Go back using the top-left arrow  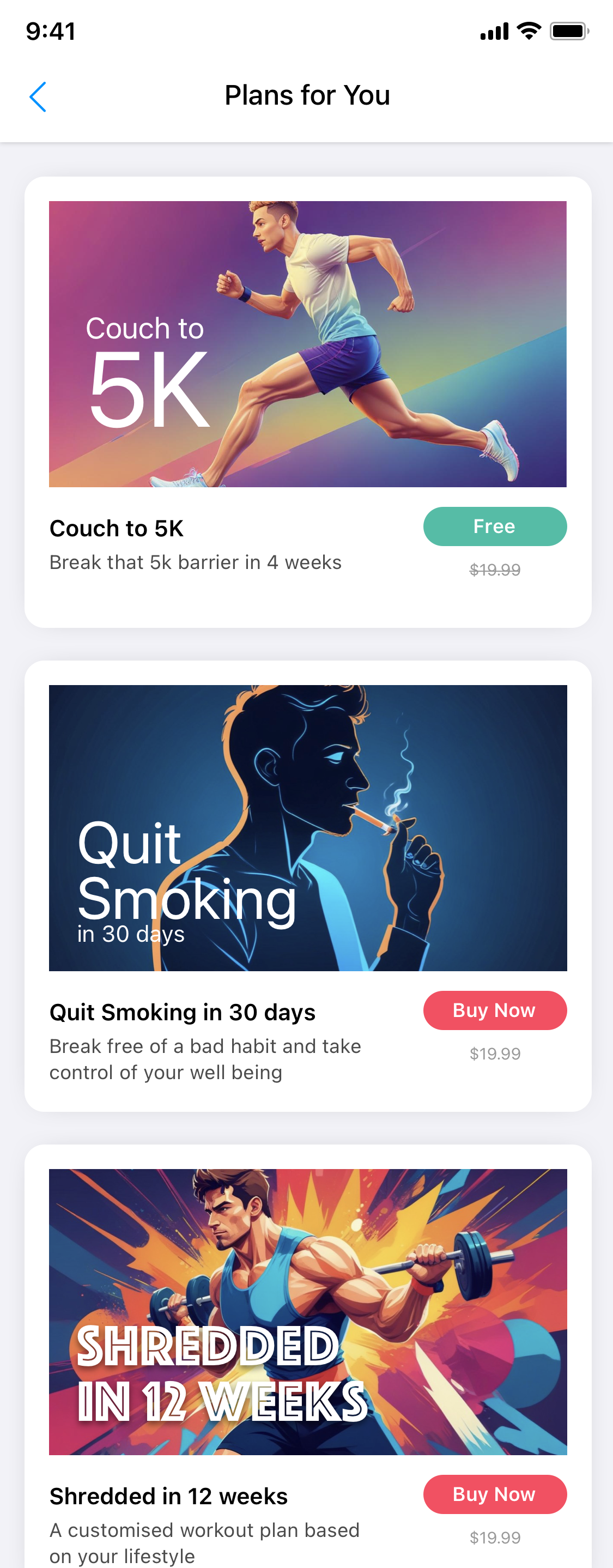38,97
